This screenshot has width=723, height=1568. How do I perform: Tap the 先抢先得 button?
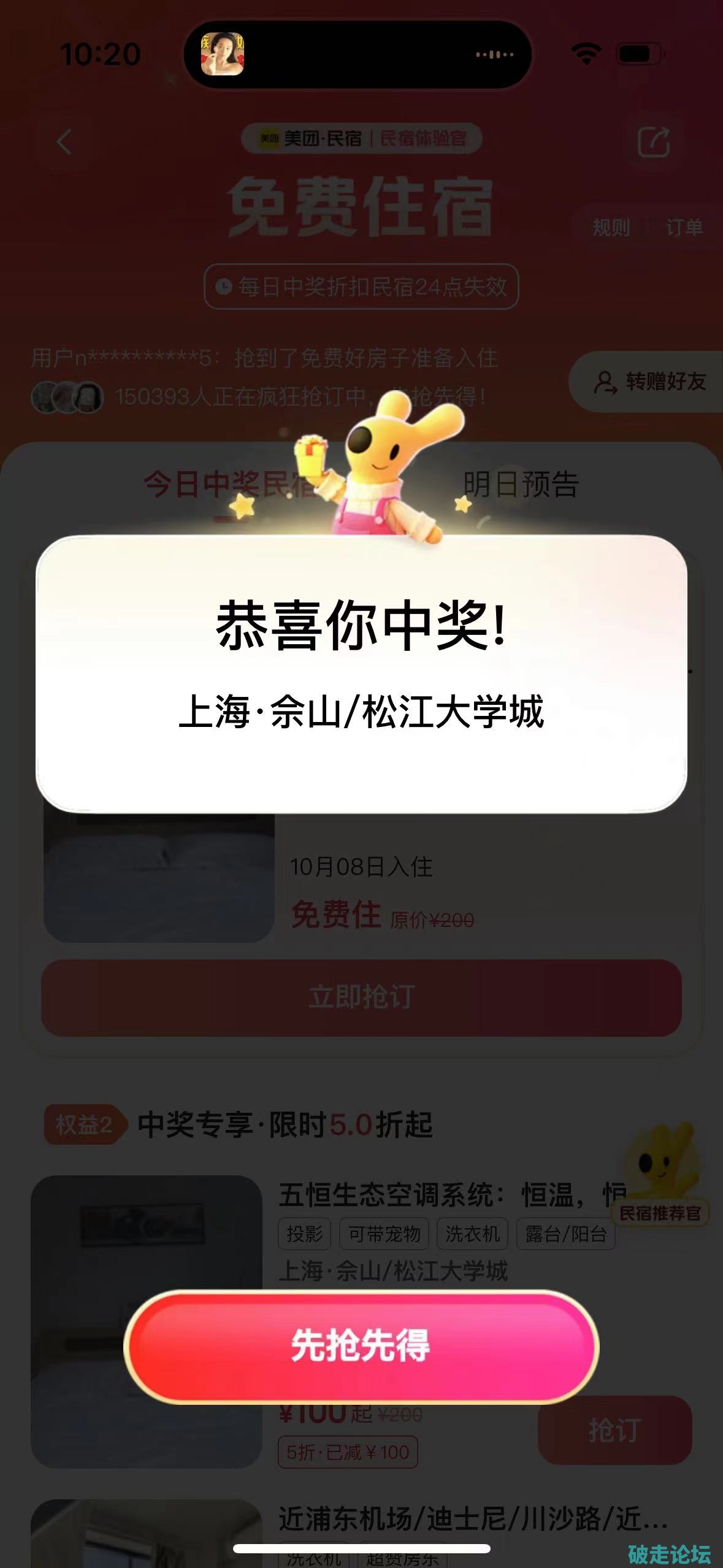coord(361,1347)
